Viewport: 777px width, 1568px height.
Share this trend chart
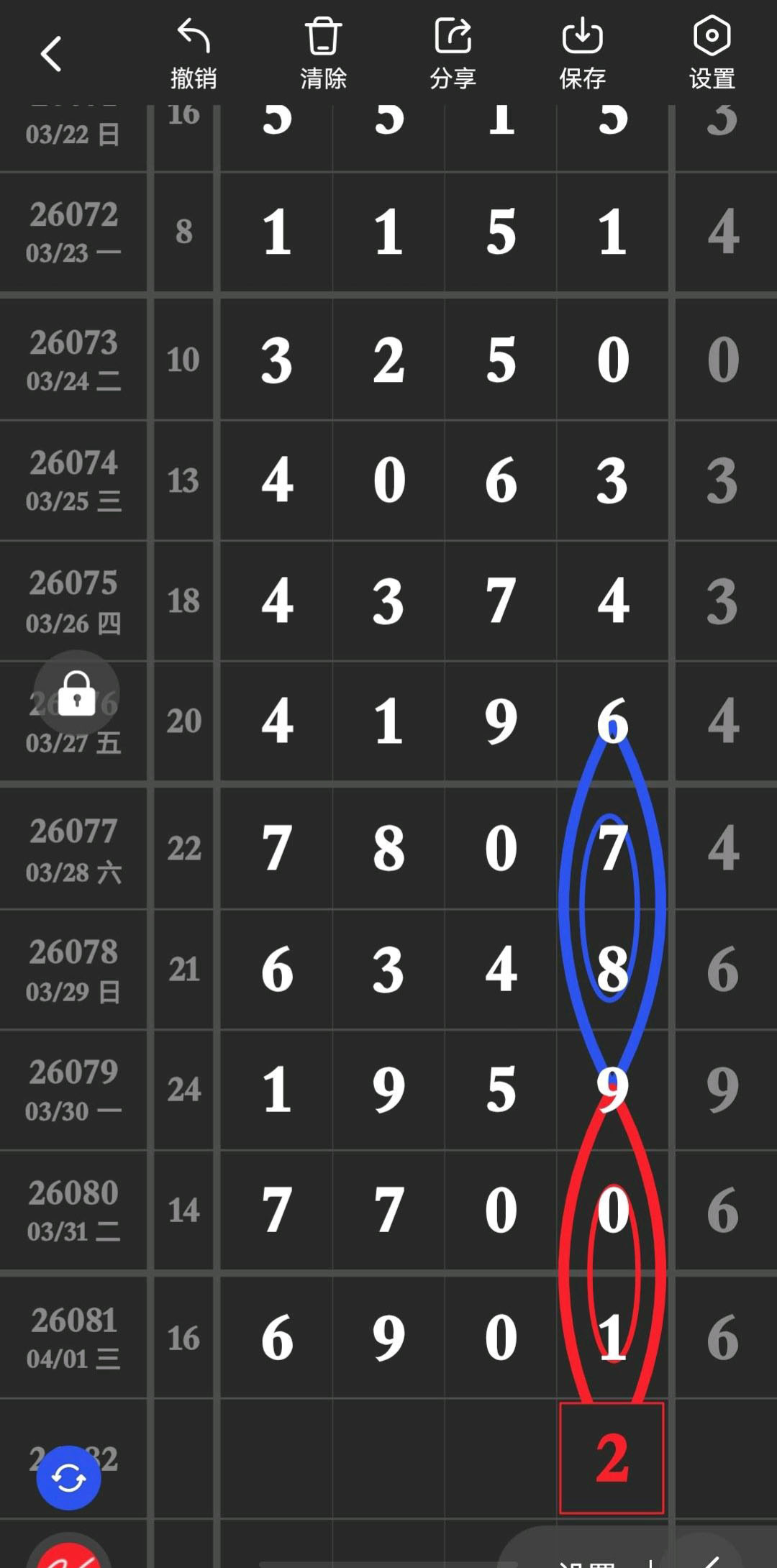pyautogui.click(x=453, y=54)
